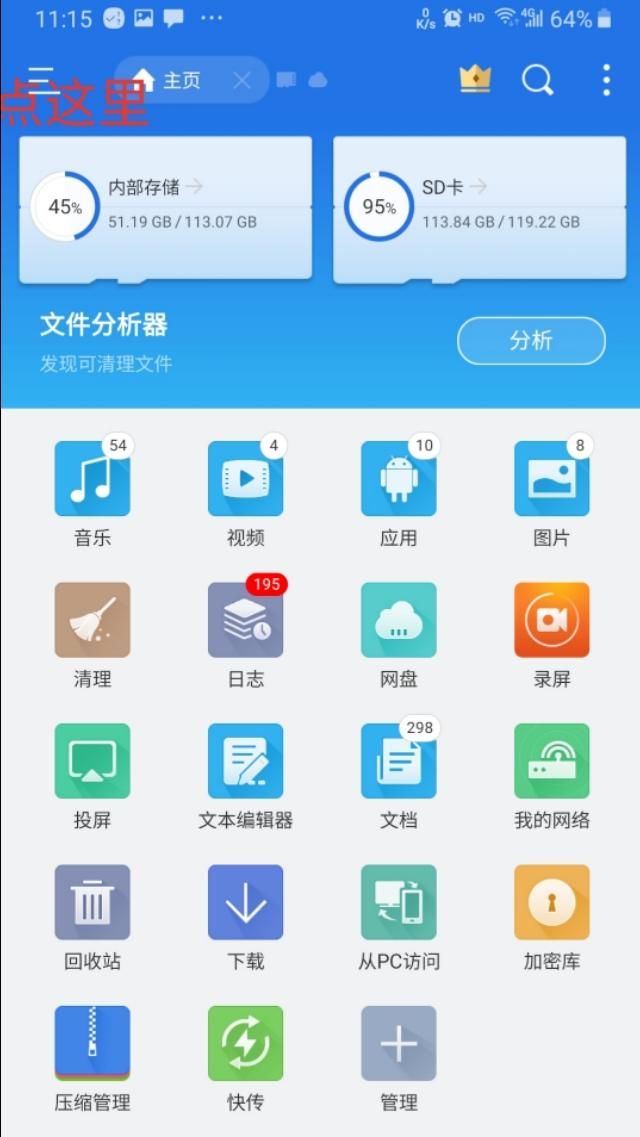Launch the 清理 cleaner tool
The width and height of the screenshot is (640, 1137).
click(x=92, y=620)
